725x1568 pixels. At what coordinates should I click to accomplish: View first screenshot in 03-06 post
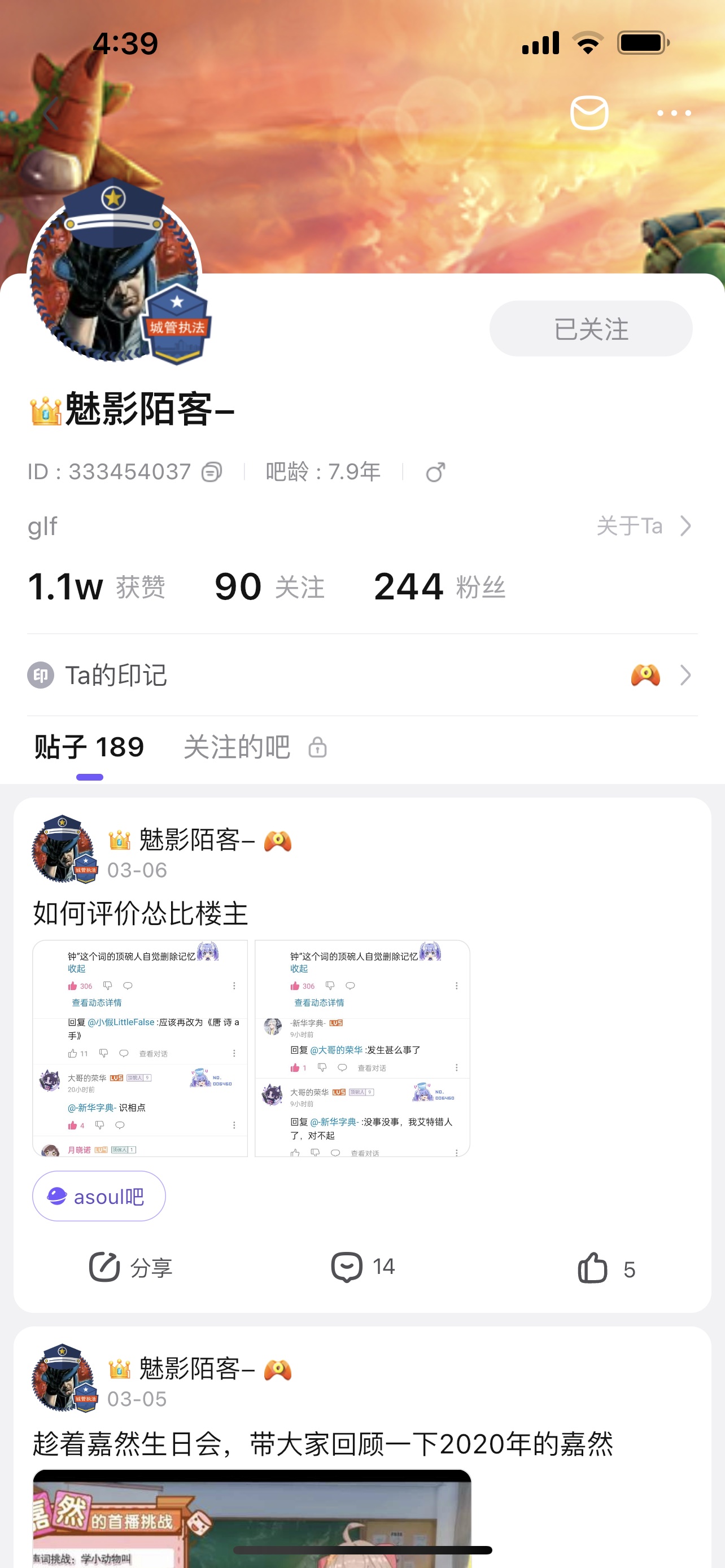coord(140,1048)
